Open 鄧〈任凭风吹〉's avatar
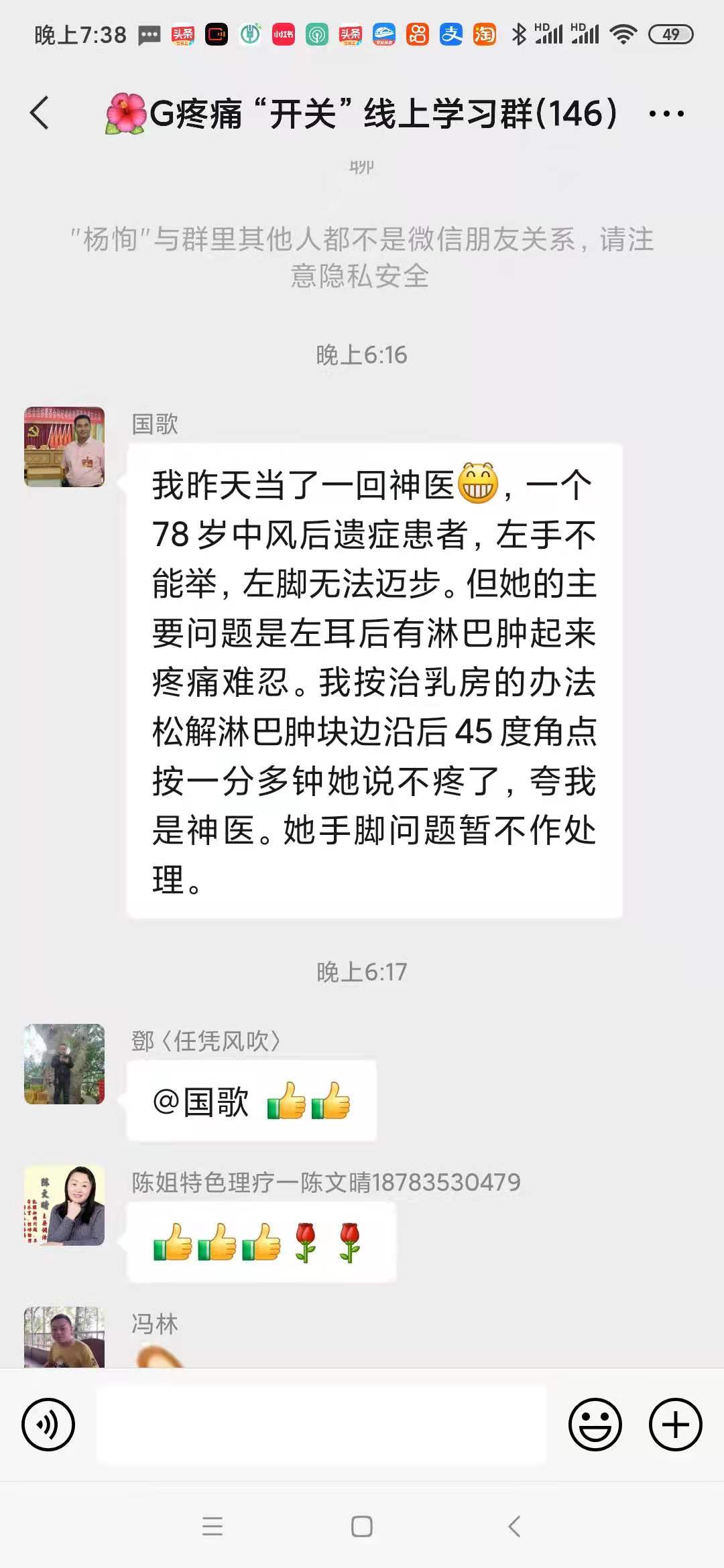The width and height of the screenshot is (724, 1568). [x=64, y=1064]
